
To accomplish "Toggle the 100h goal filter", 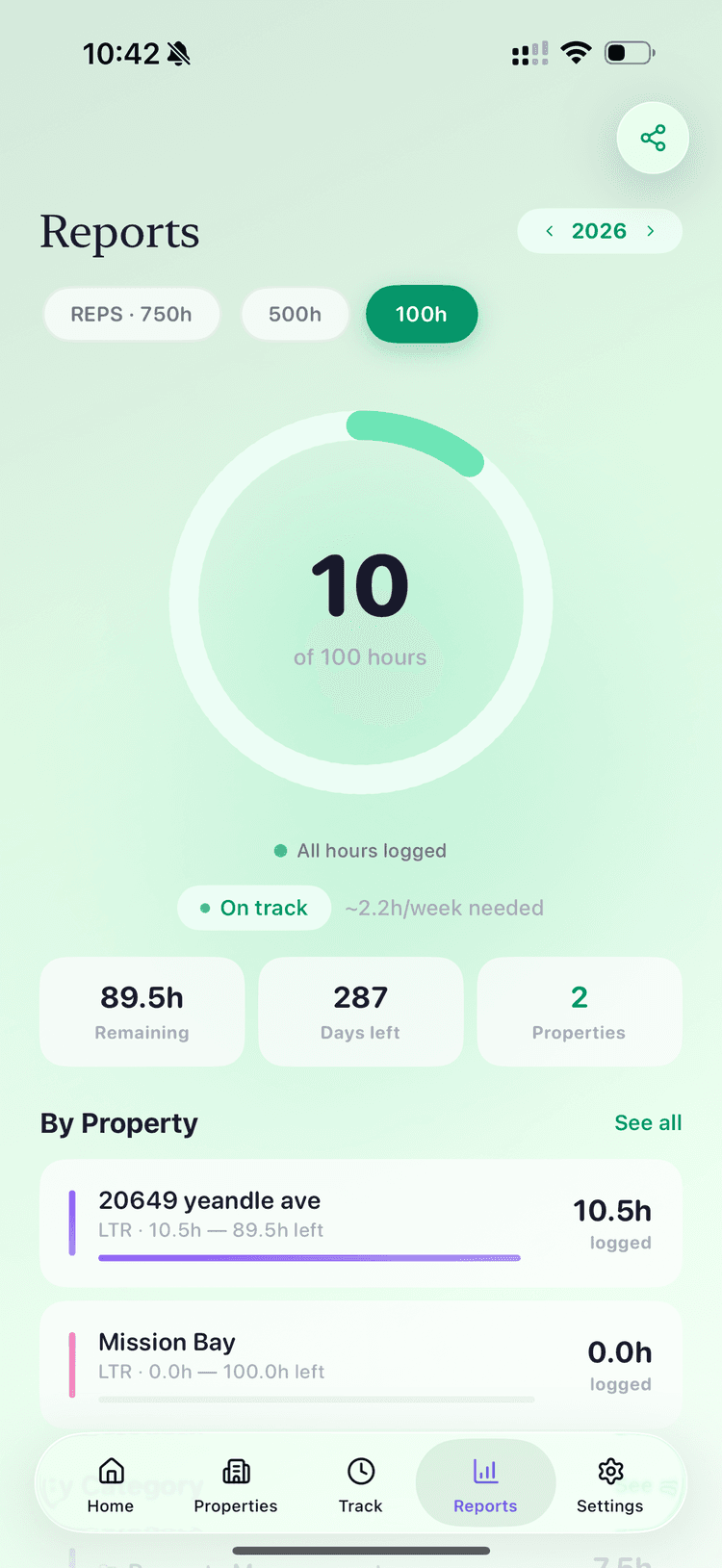I will [x=421, y=314].
